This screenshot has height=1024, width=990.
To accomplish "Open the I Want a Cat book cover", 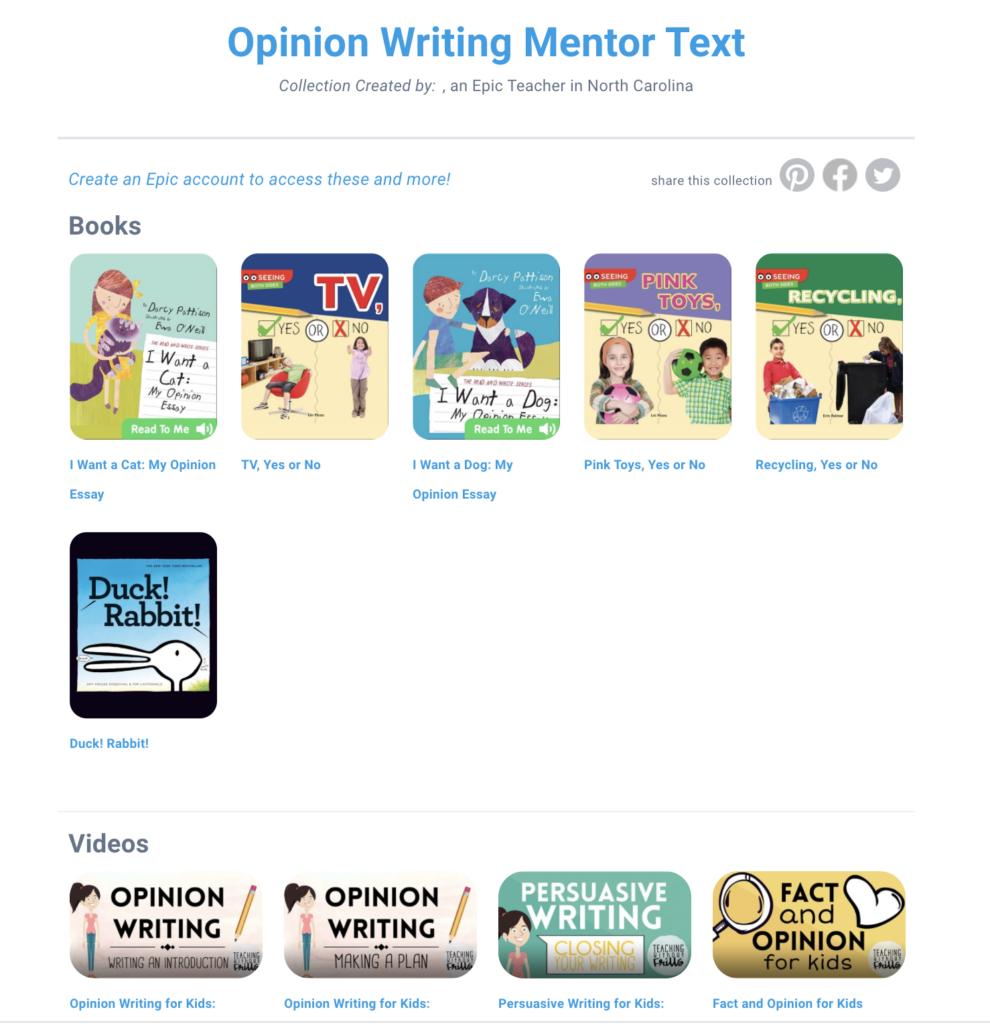I will [143, 346].
